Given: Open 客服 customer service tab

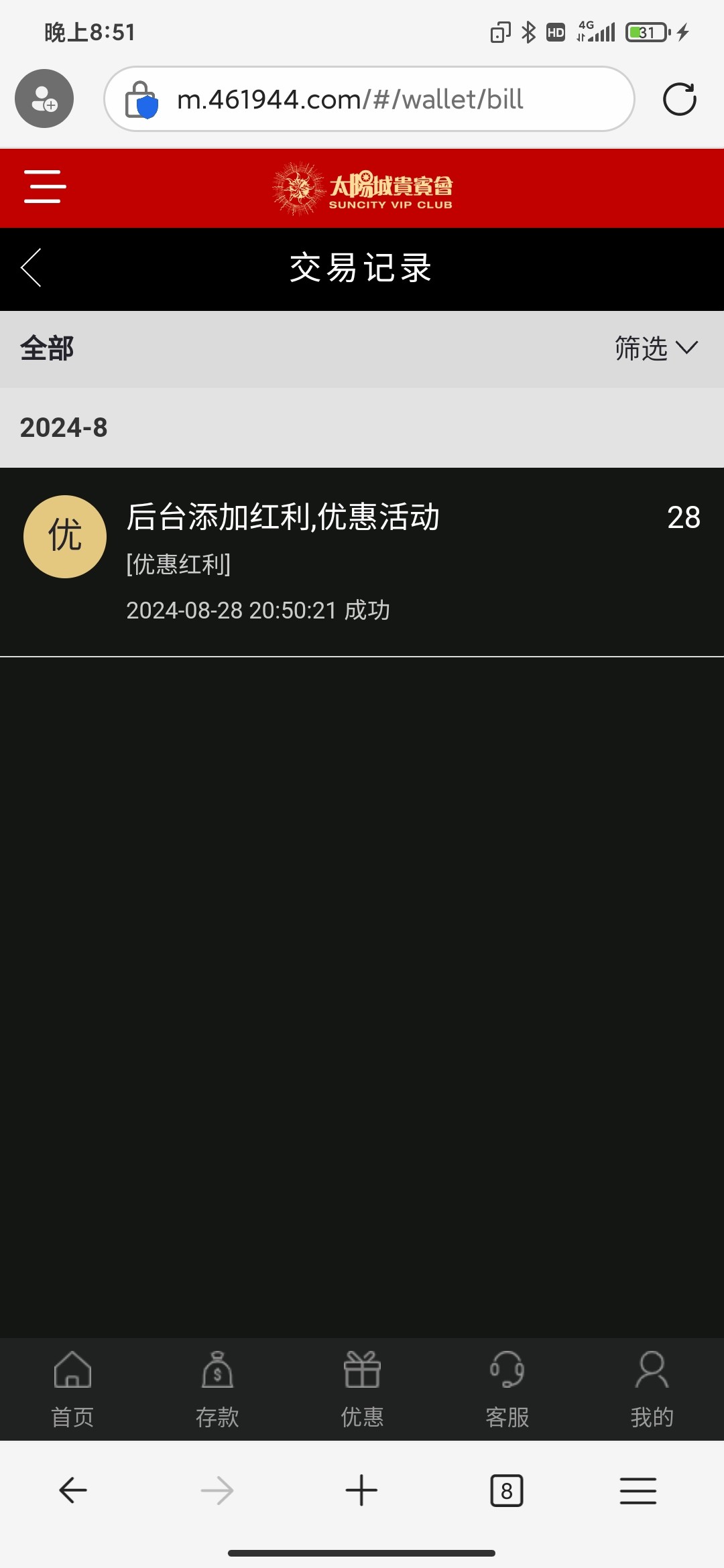Looking at the screenshot, I should pyautogui.click(x=507, y=1390).
